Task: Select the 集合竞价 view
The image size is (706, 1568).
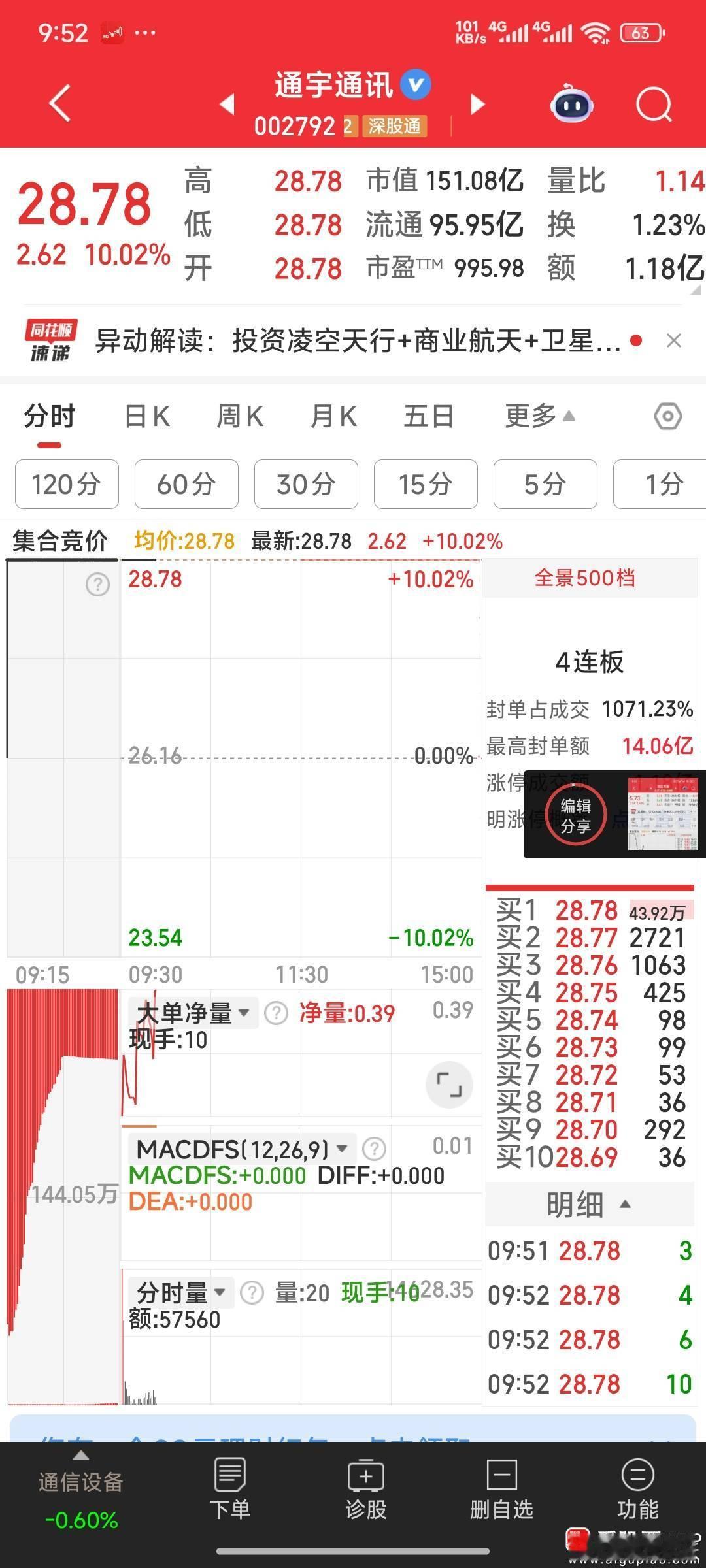Action: pyautogui.click(x=59, y=541)
